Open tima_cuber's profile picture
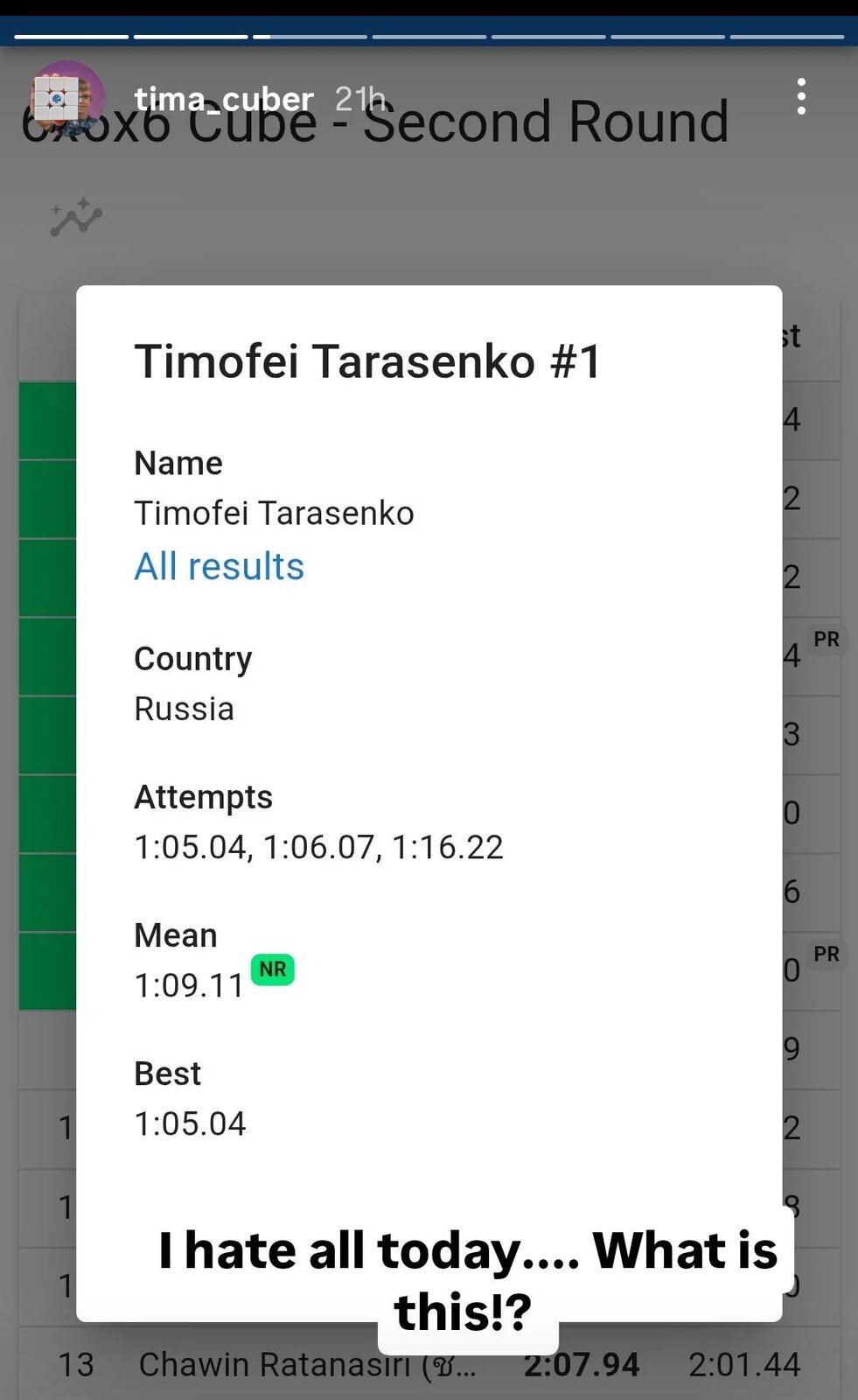Viewport: 858px width, 1400px height. pyautogui.click(x=67, y=99)
